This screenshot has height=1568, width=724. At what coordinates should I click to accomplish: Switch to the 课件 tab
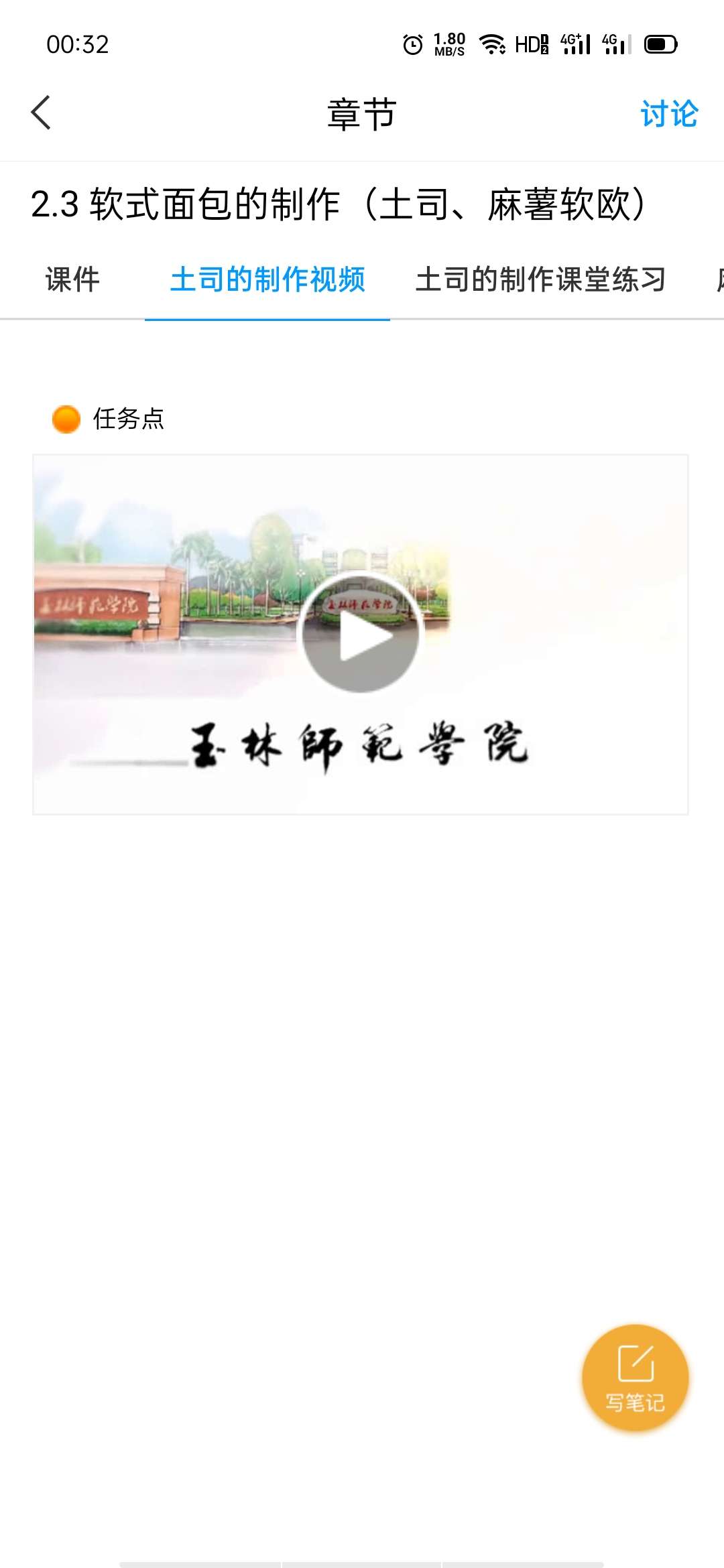72,279
